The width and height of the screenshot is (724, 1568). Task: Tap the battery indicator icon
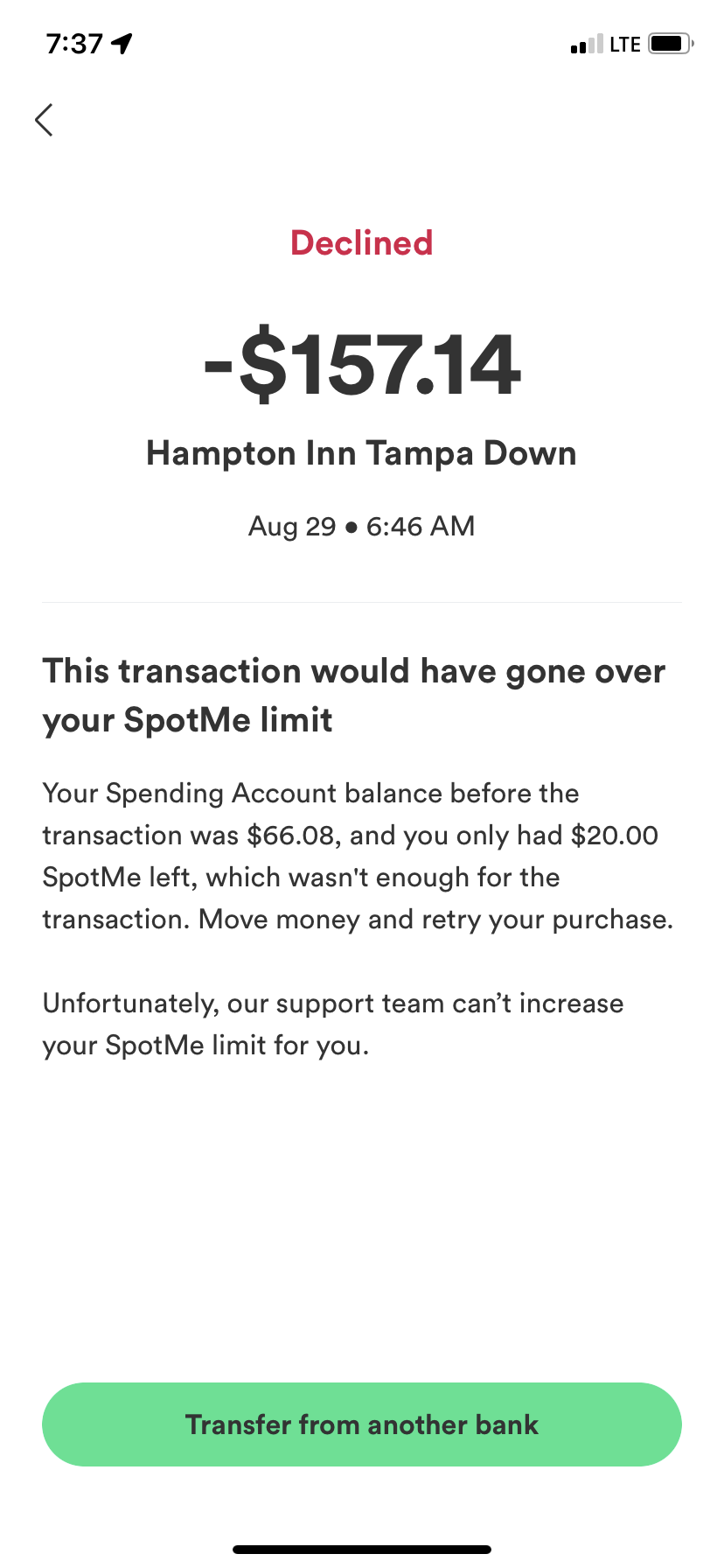click(670, 41)
